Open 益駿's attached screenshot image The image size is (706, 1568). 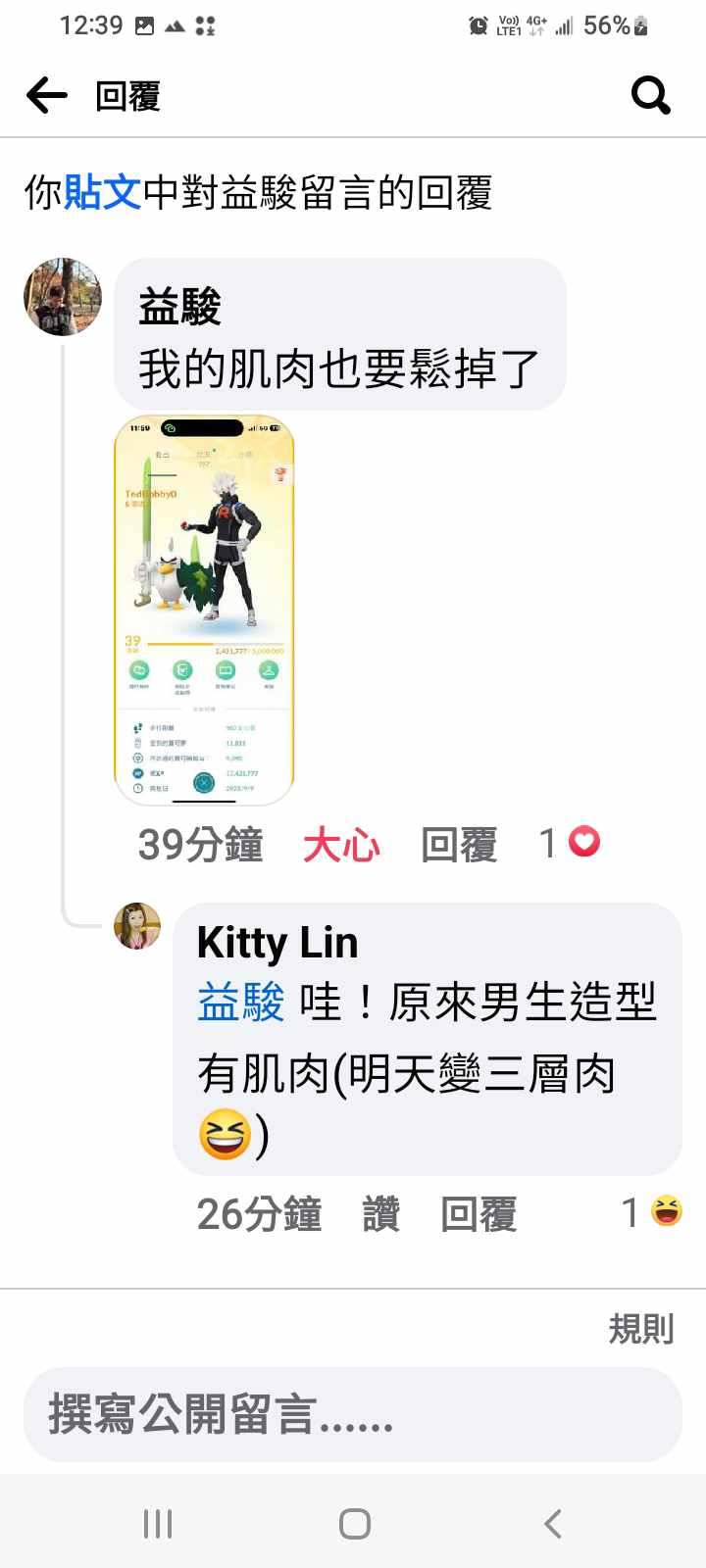click(x=204, y=610)
